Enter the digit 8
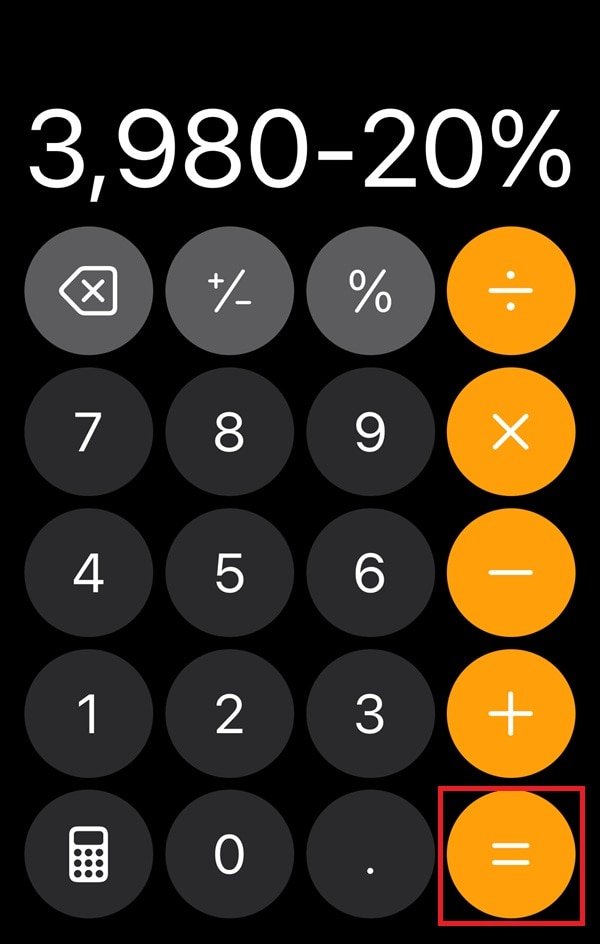This screenshot has height=944, width=600. [229, 432]
